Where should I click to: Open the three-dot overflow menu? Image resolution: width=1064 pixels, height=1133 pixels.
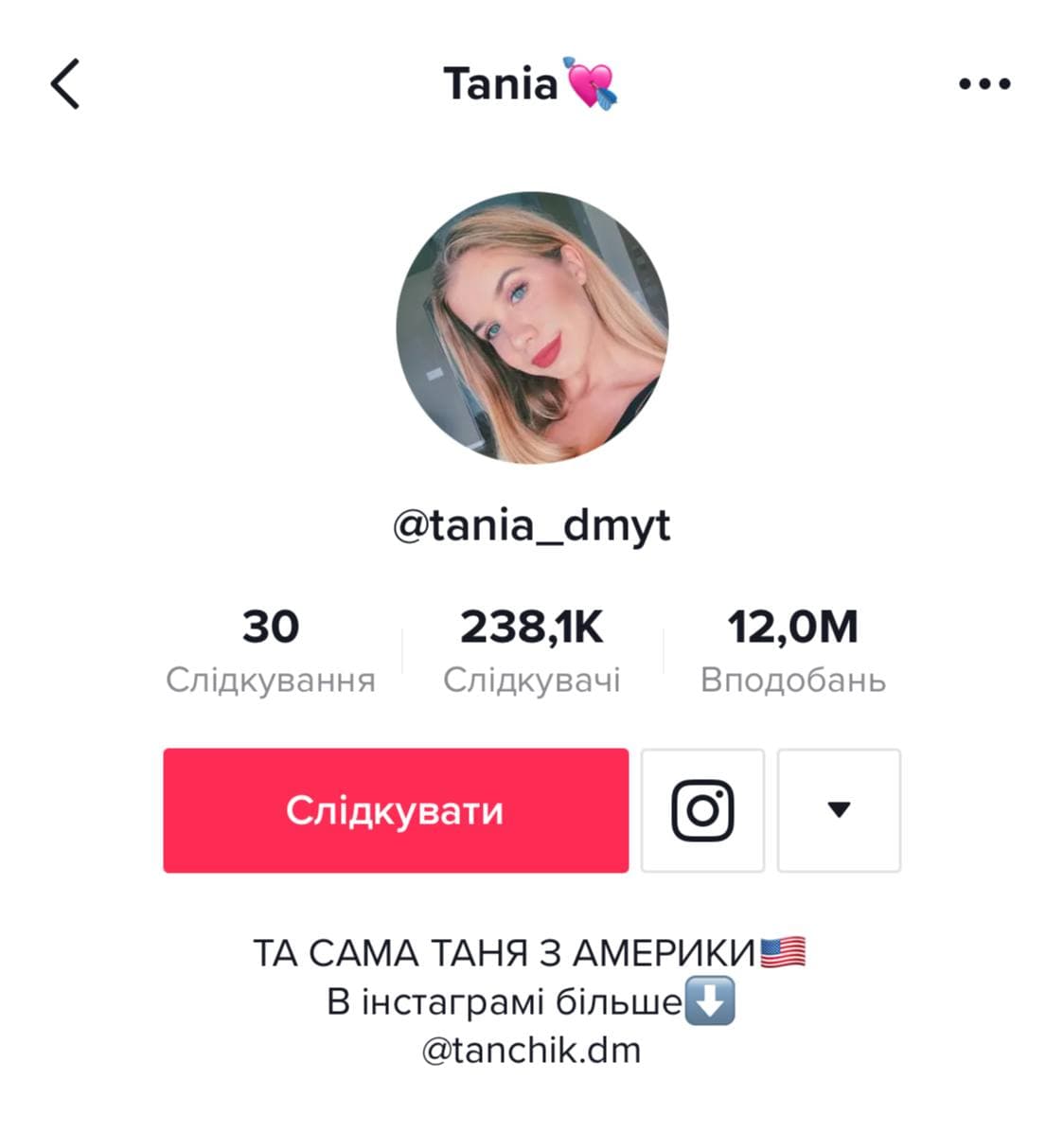[x=984, y=84]
